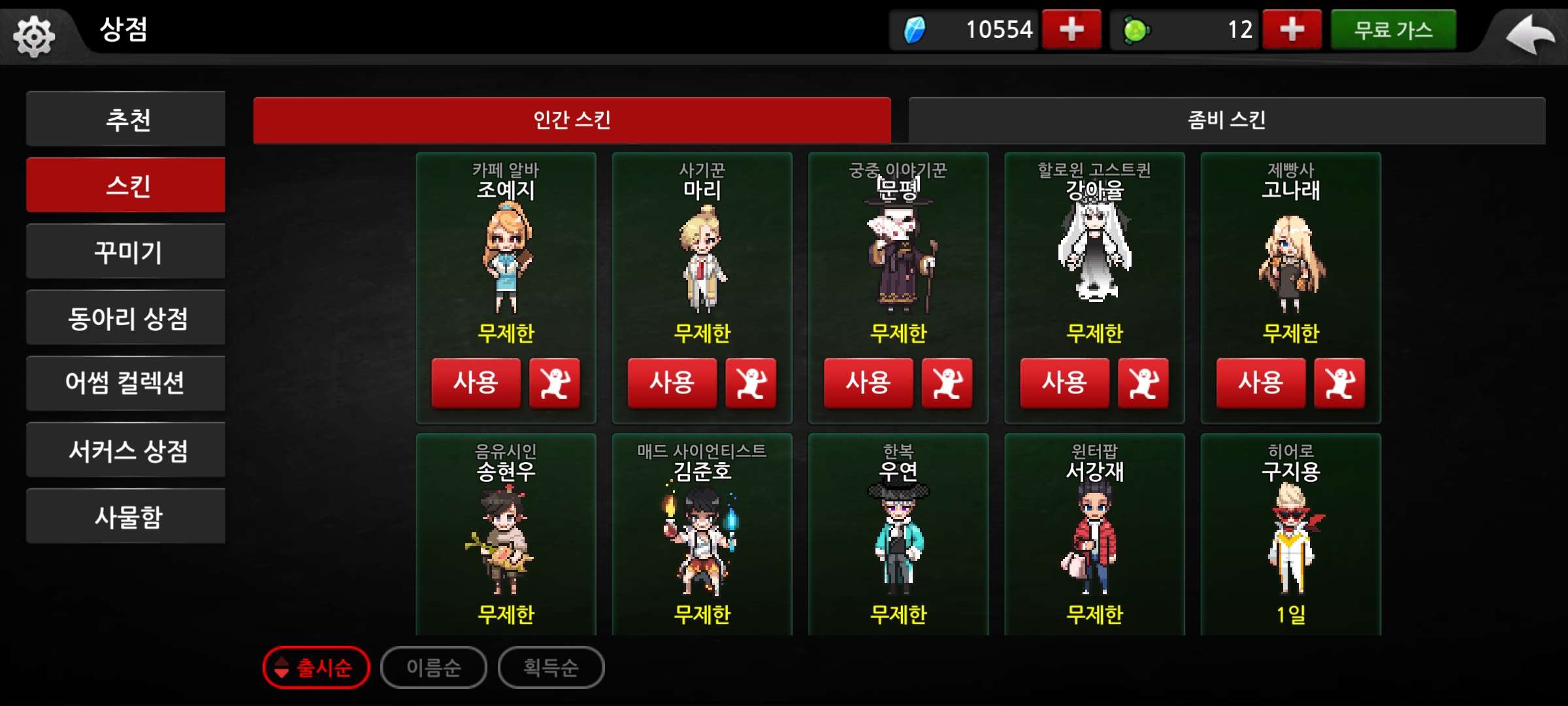This screenshot has width=1568, height=706.
Task: Switch to the 좀비 스킨 tab
Action: tap(1226, 120)
